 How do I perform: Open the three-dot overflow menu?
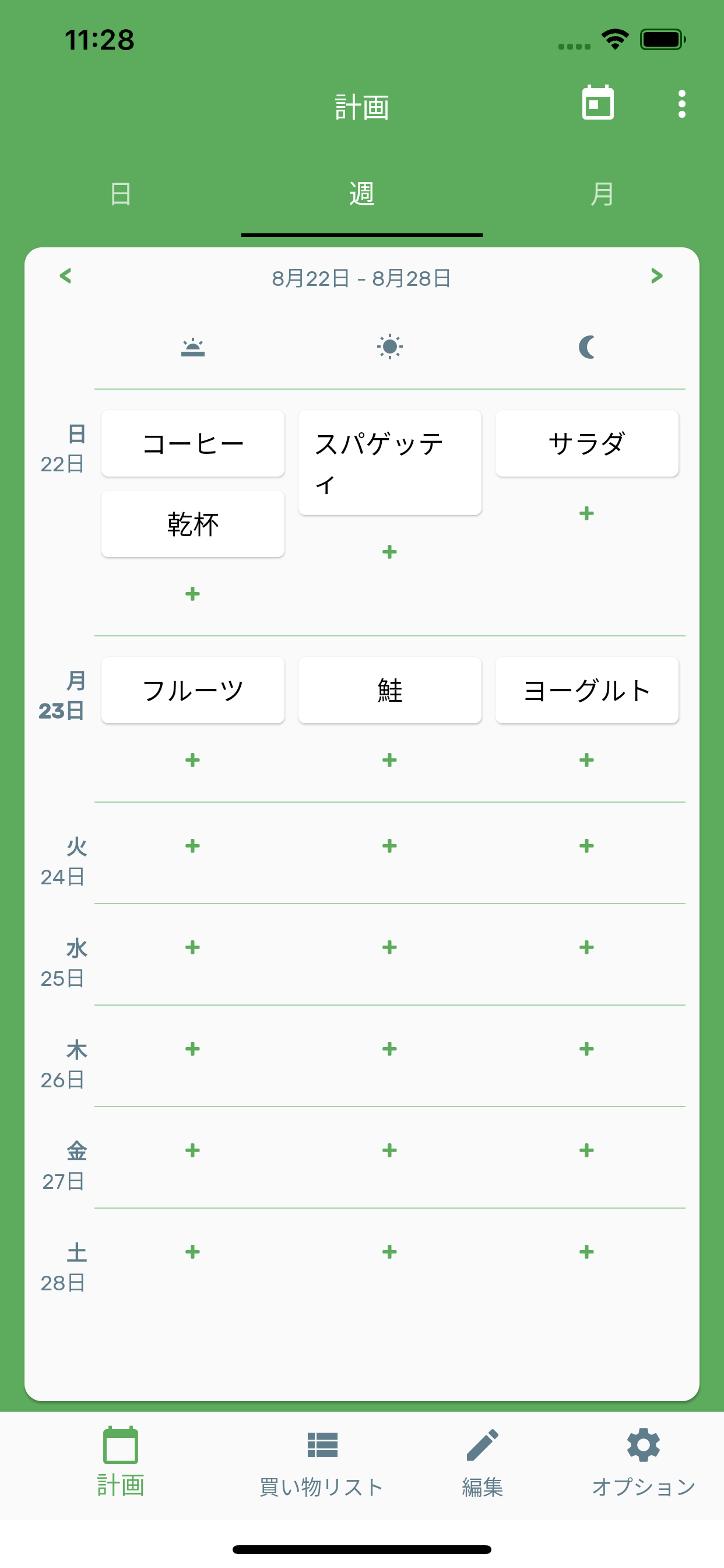681,103
